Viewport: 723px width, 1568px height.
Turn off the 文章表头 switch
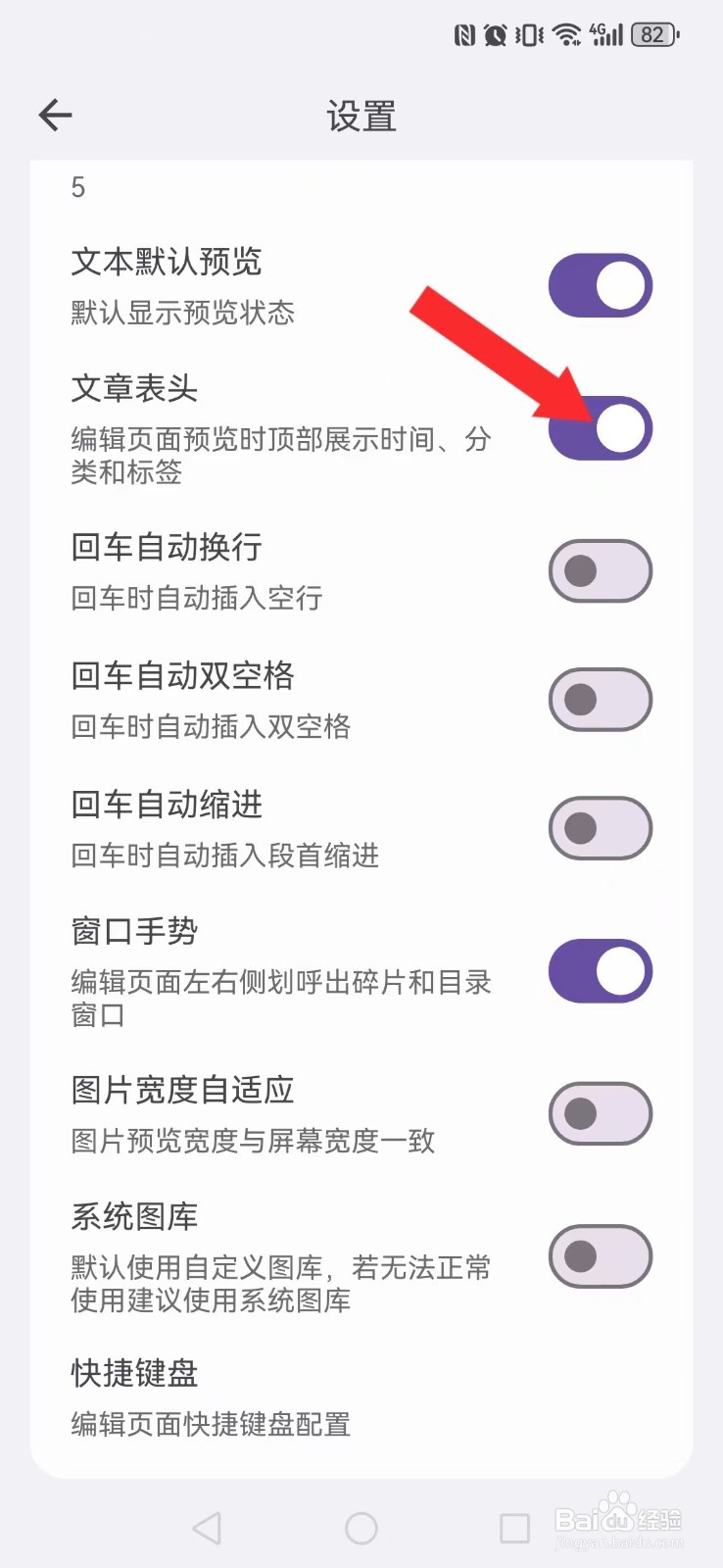pos(600,428)
